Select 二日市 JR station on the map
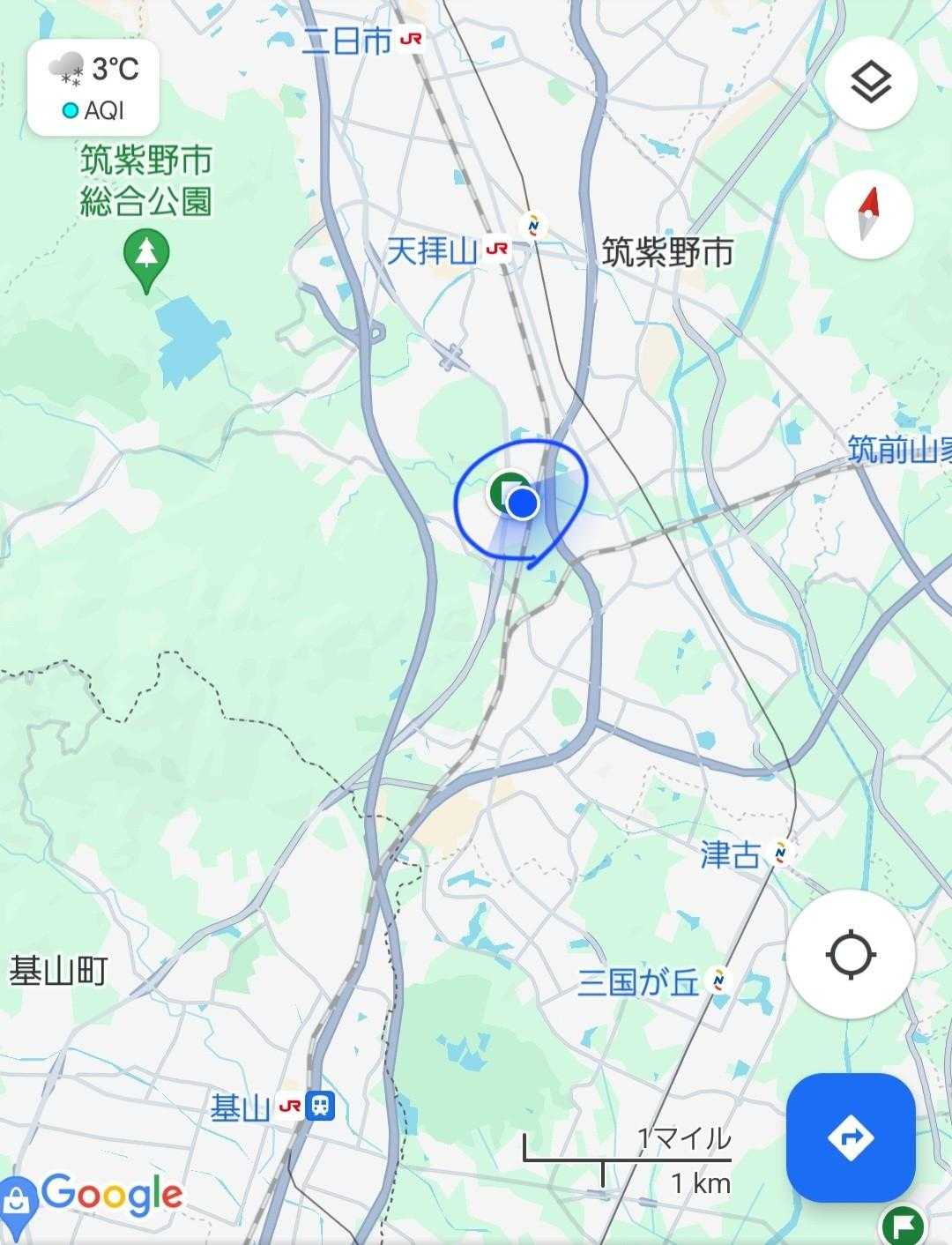952x1245 pixels. click(x=410, y=41)
